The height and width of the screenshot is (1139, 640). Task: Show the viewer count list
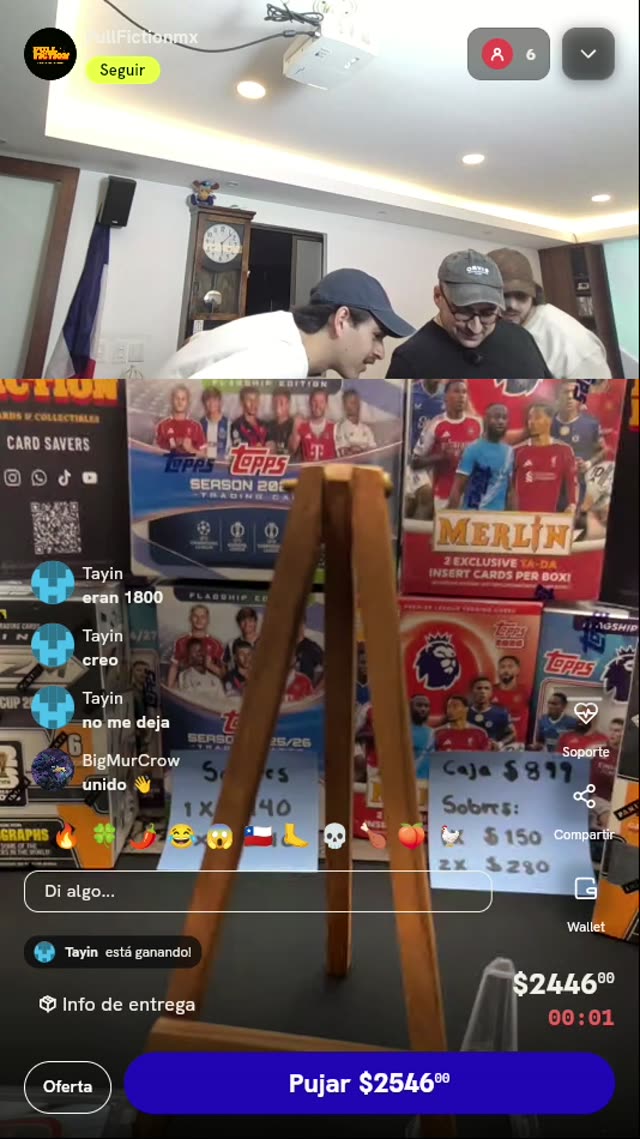(509, 54)
